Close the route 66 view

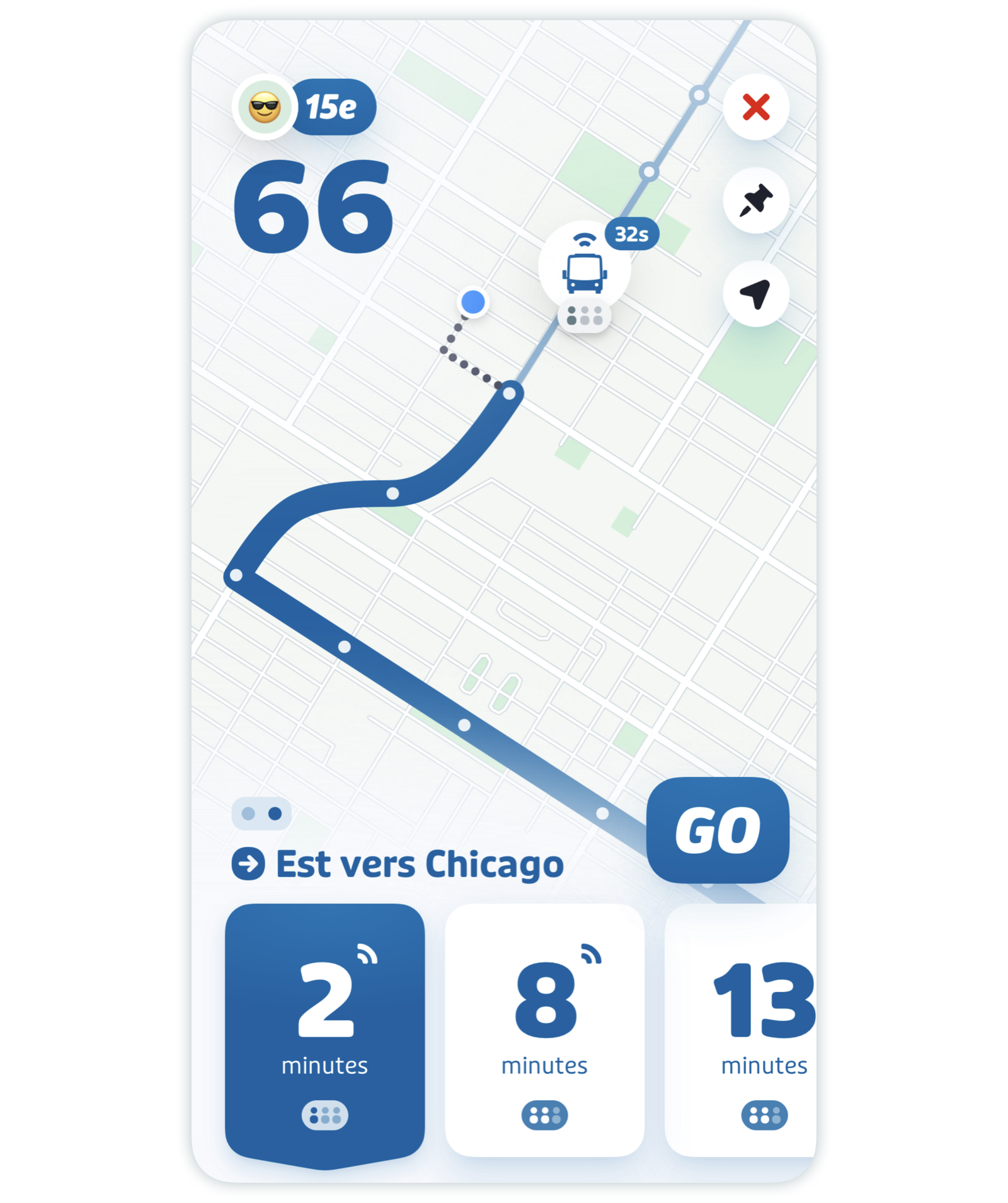(755, 107)
